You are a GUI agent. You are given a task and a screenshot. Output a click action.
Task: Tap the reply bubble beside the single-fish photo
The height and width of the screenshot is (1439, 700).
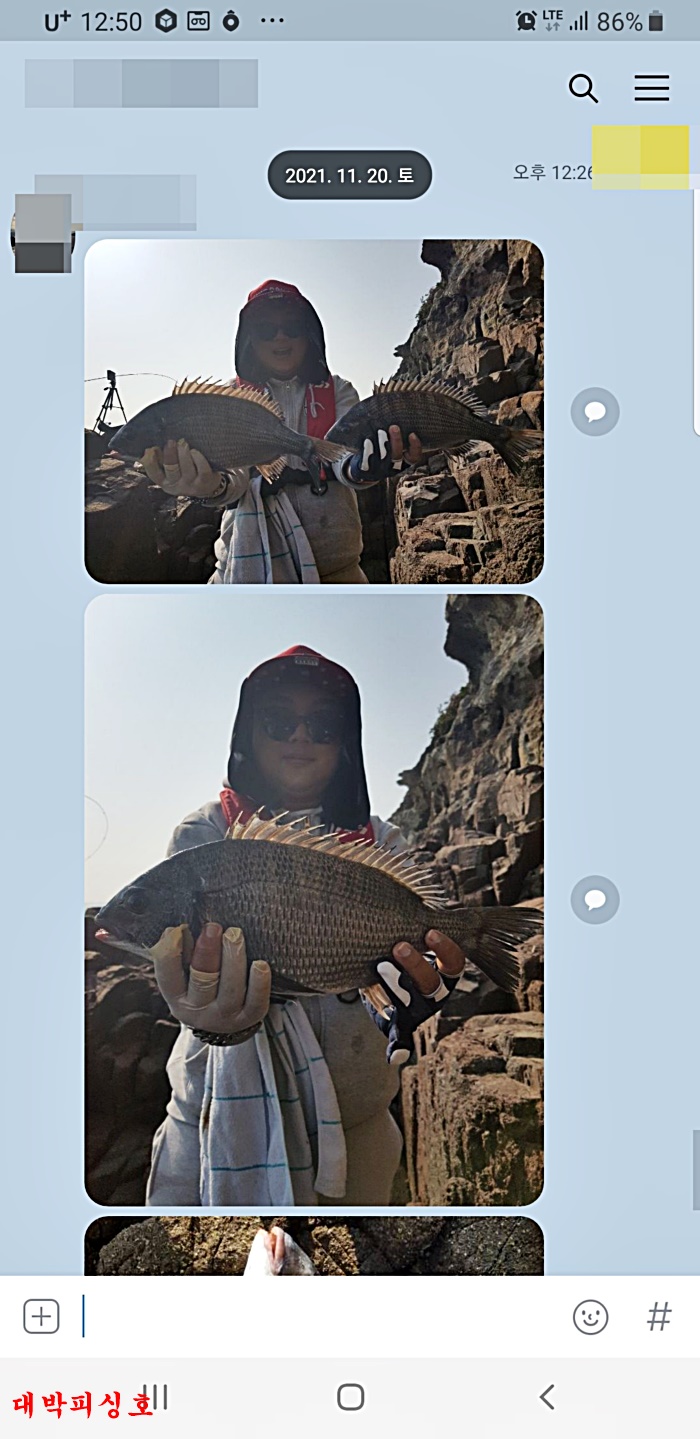595,900
